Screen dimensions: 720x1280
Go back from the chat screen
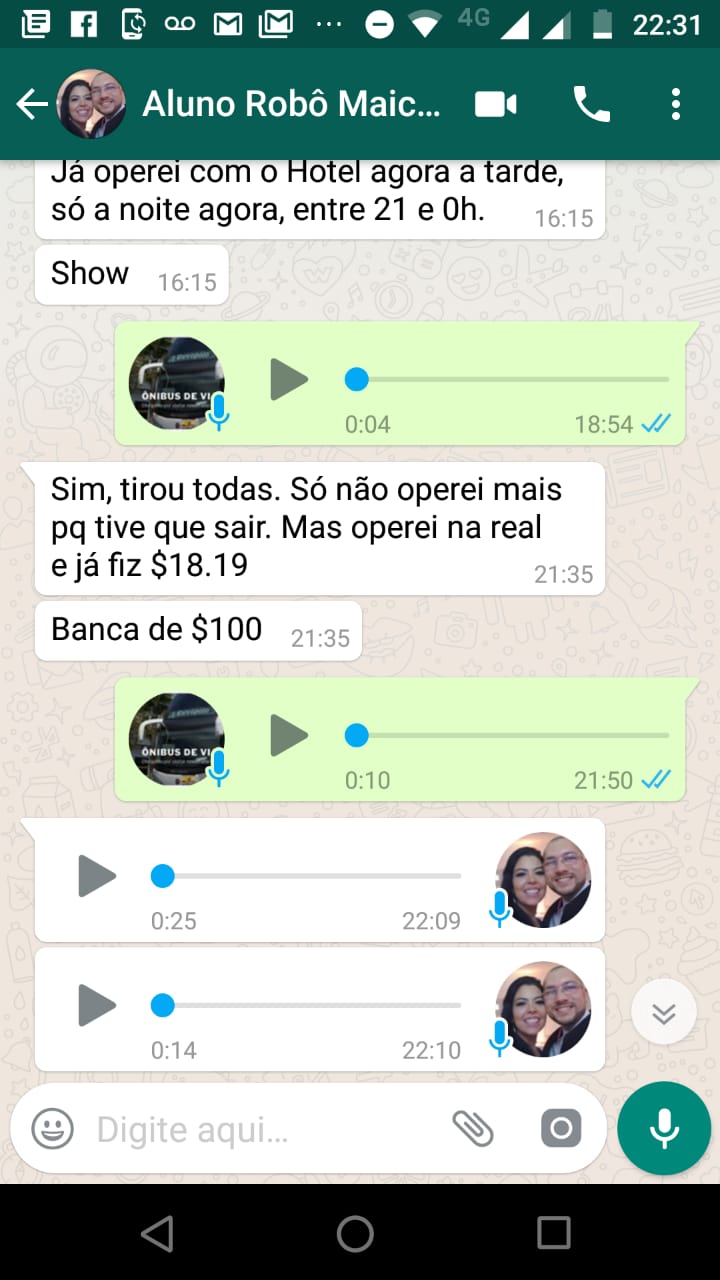pos(32,104)
